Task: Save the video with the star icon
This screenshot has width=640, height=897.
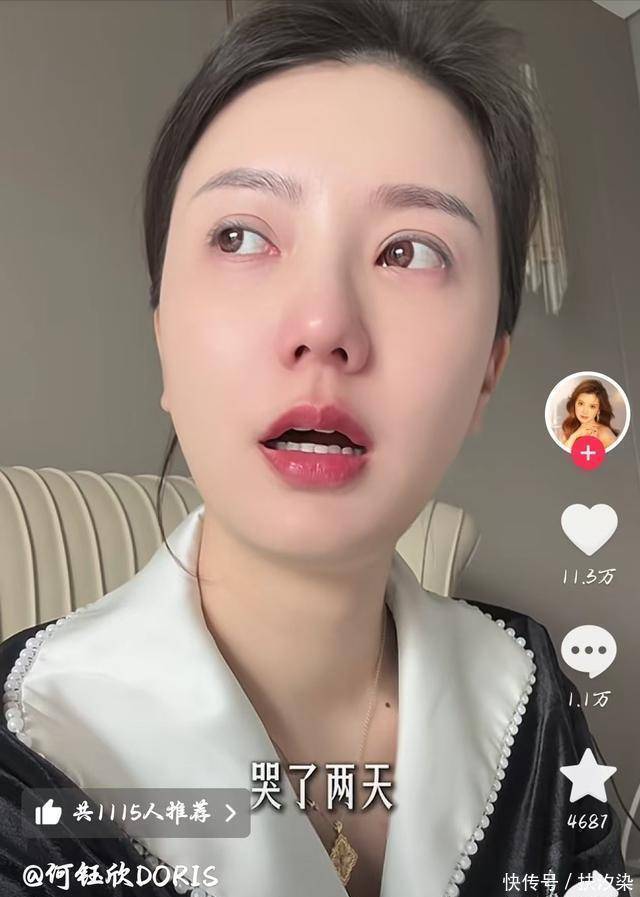Action: 588,775
